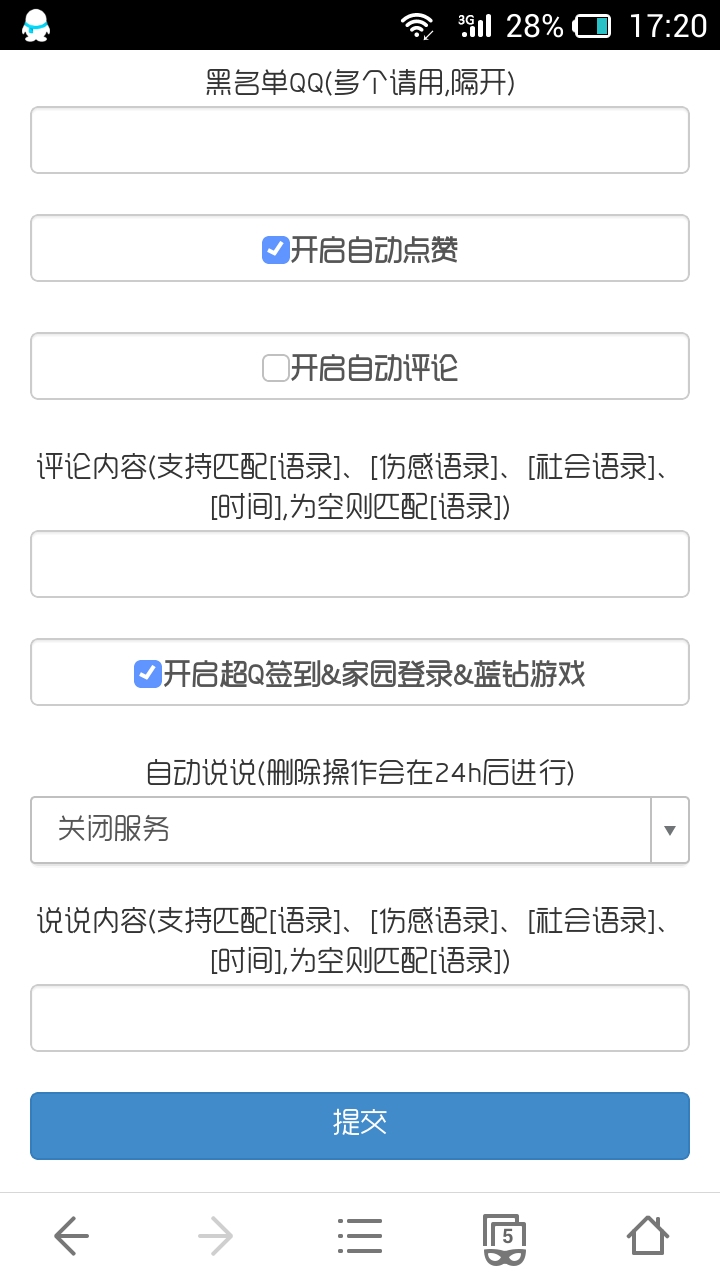This screenshot has height=1280, width=720.
Task: Expand the 自动说说 dropdown showing 关闭服务
Action: [x=360, y=830]
